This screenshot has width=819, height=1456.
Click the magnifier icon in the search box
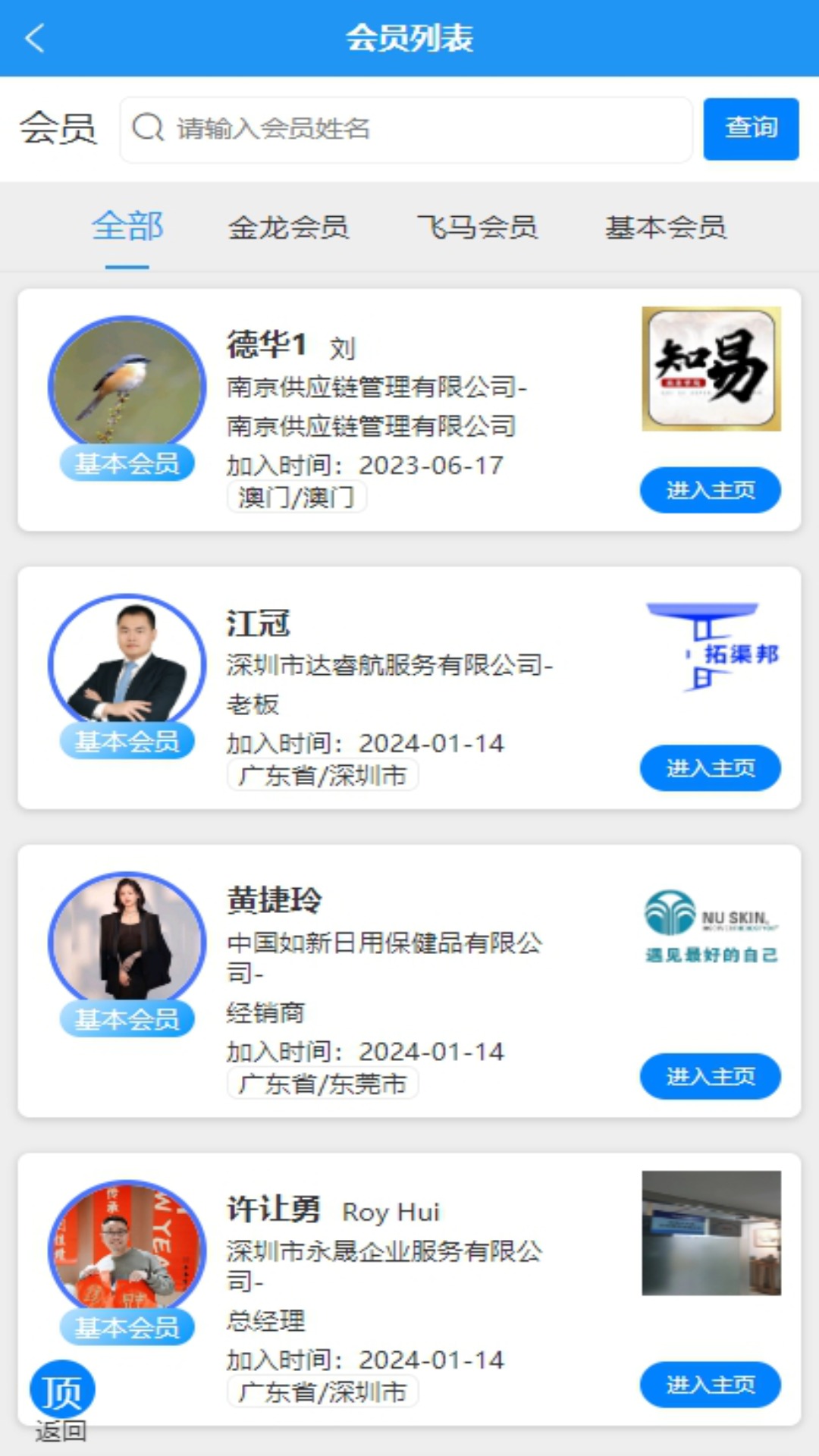click(x=149, y=128)
